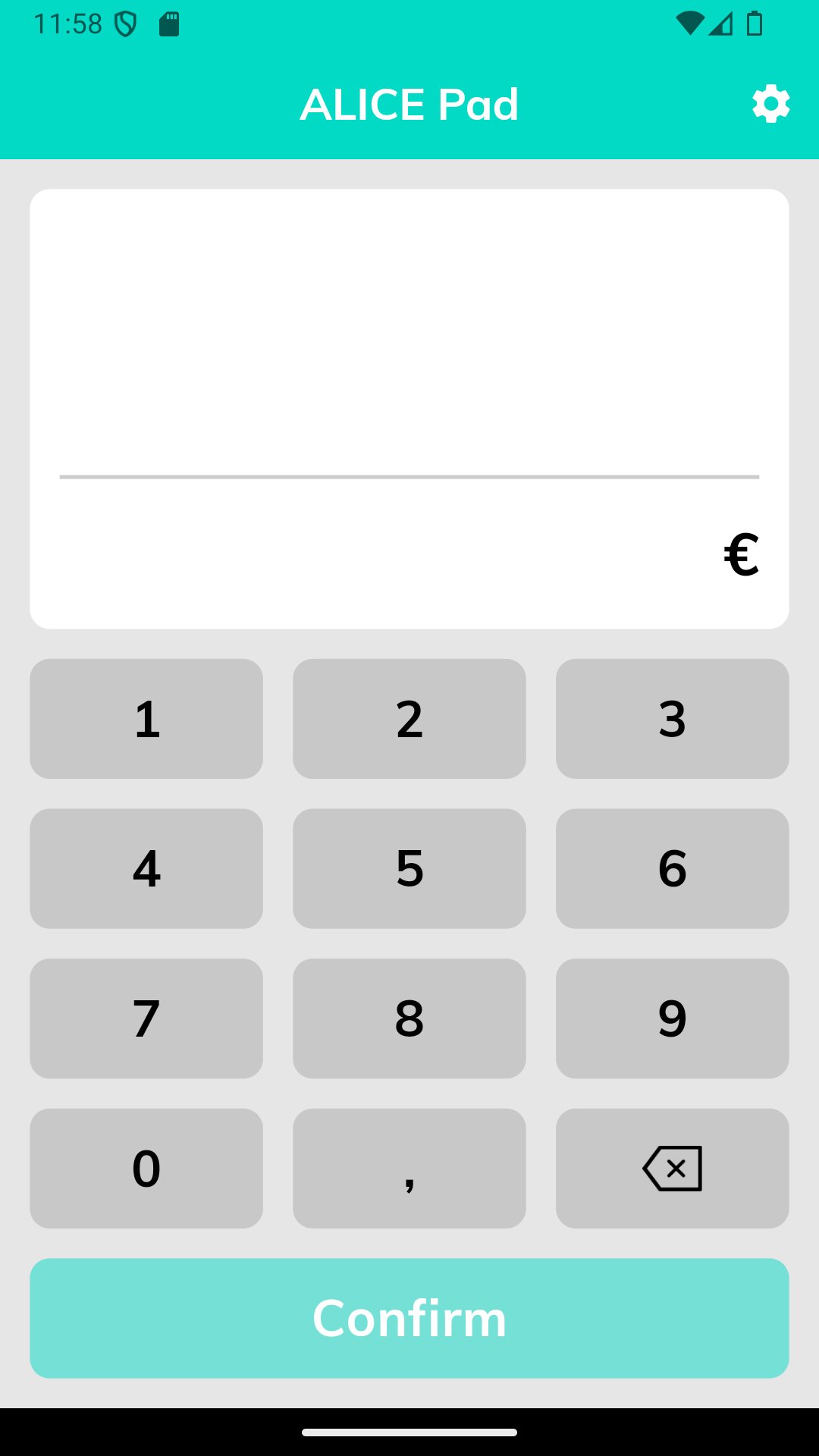The image size is (819, 1456).
Task: Tap the number 9 key
Action: [672, 1018]
